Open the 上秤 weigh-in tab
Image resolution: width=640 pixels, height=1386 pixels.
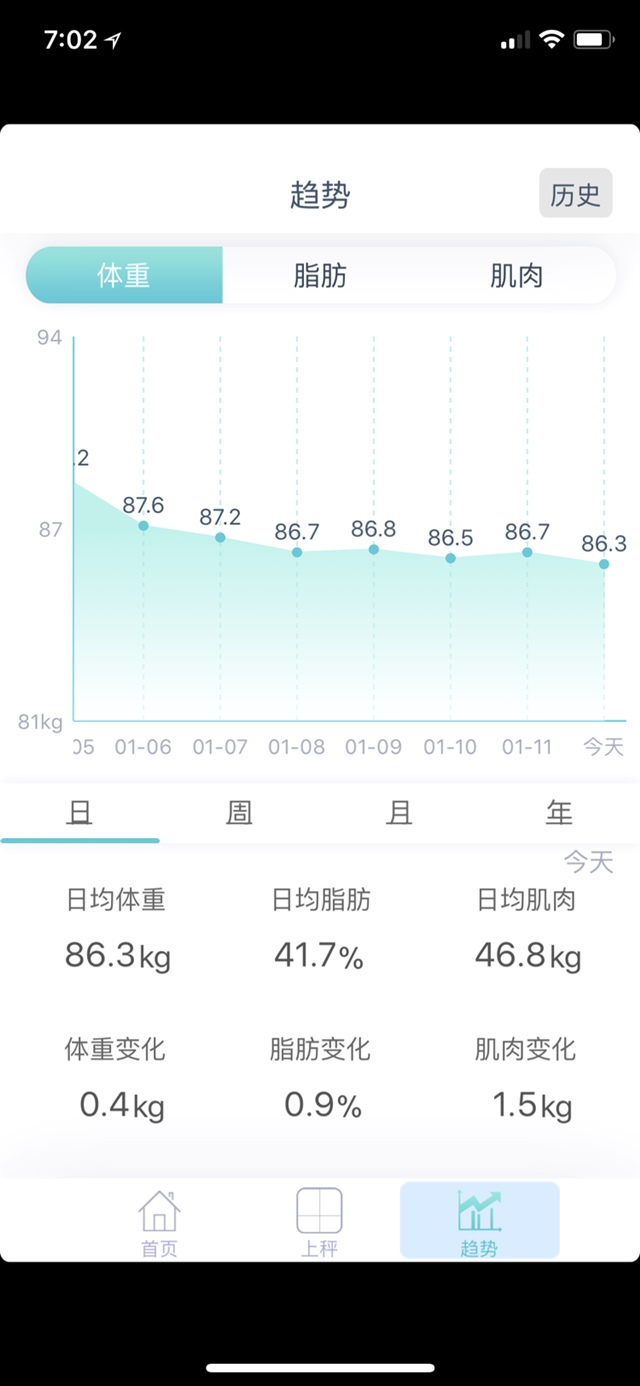click(319, 1222)
